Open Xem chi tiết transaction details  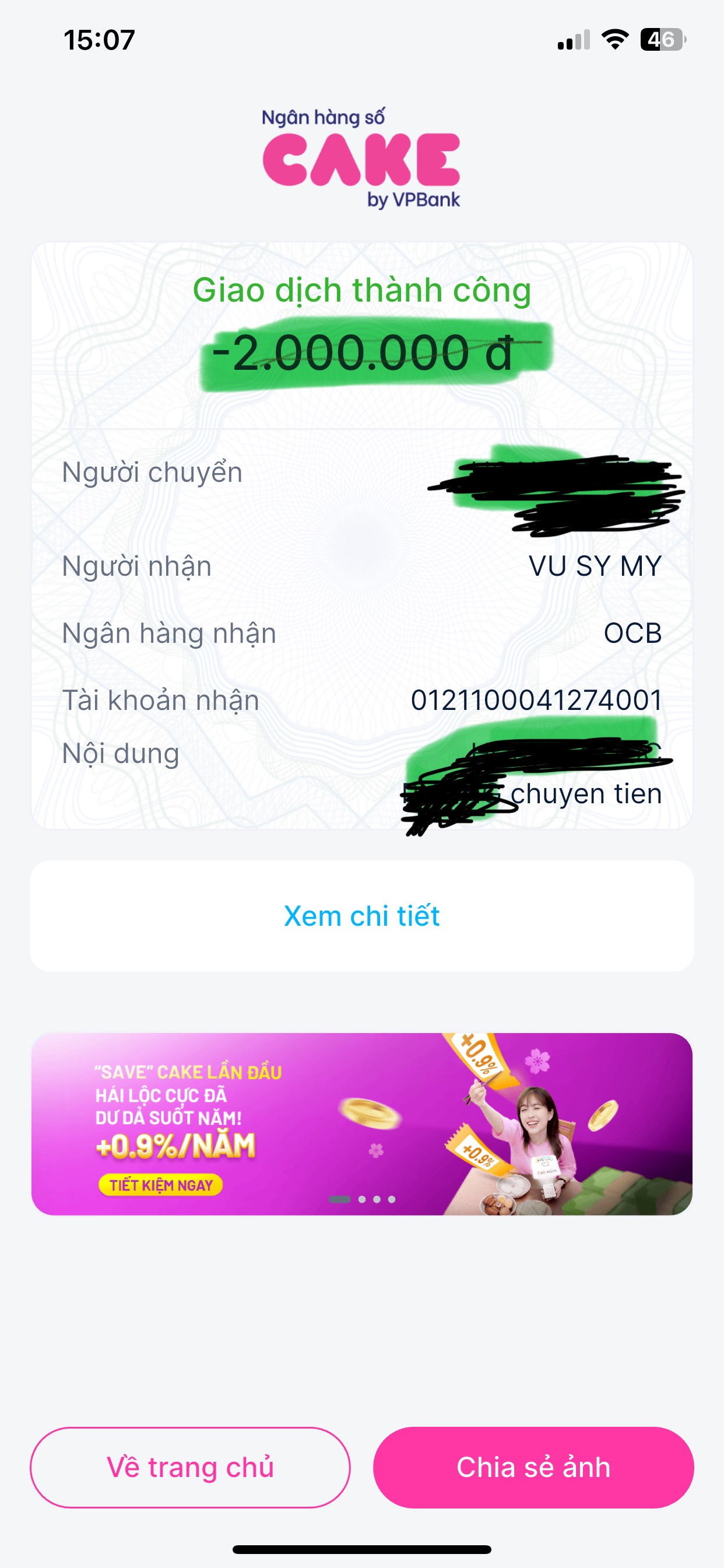coord(361,916)
